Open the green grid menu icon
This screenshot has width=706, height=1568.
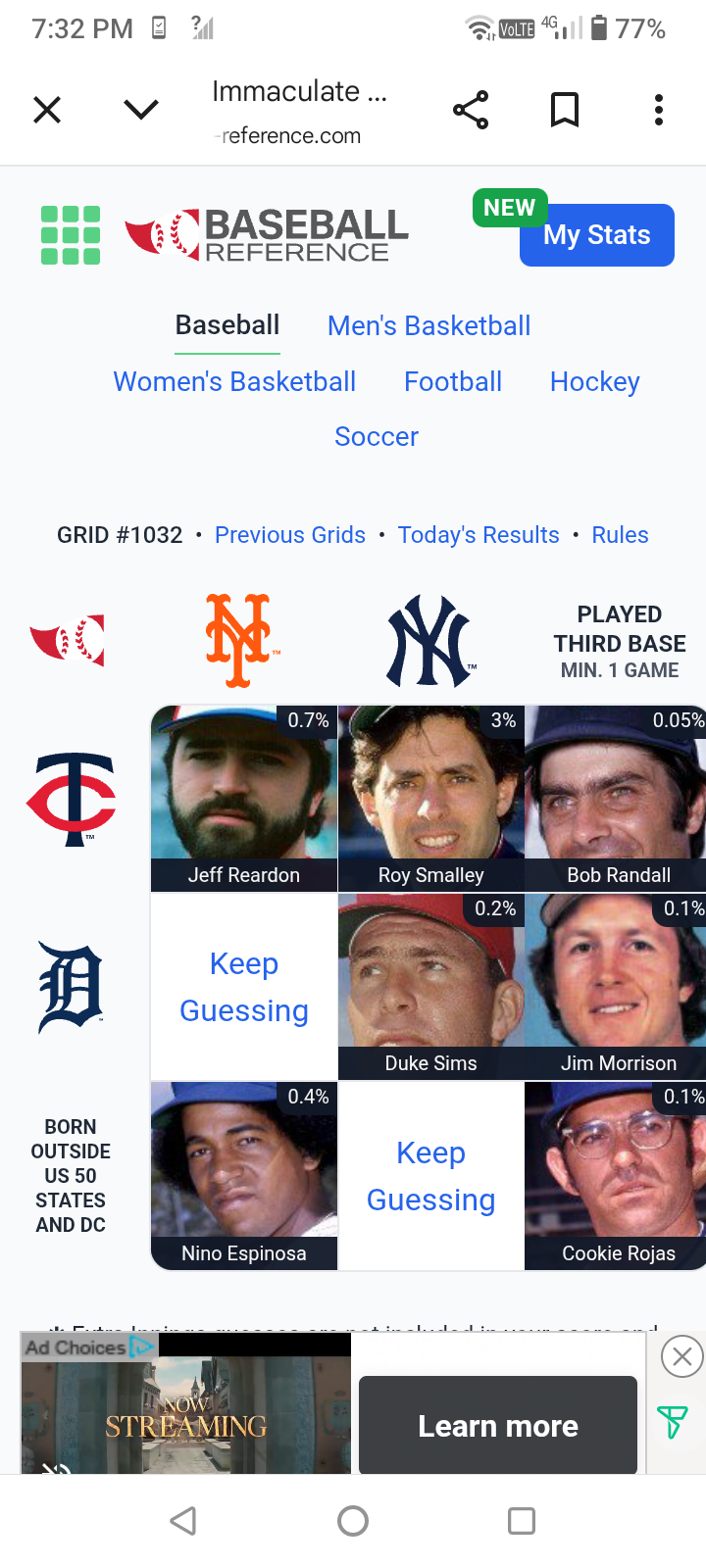71,235
